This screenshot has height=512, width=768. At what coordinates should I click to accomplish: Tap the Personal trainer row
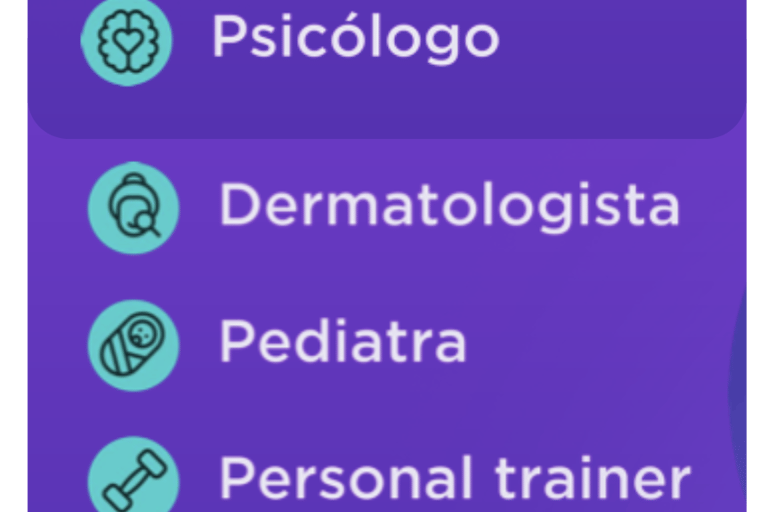coord(453,478)
